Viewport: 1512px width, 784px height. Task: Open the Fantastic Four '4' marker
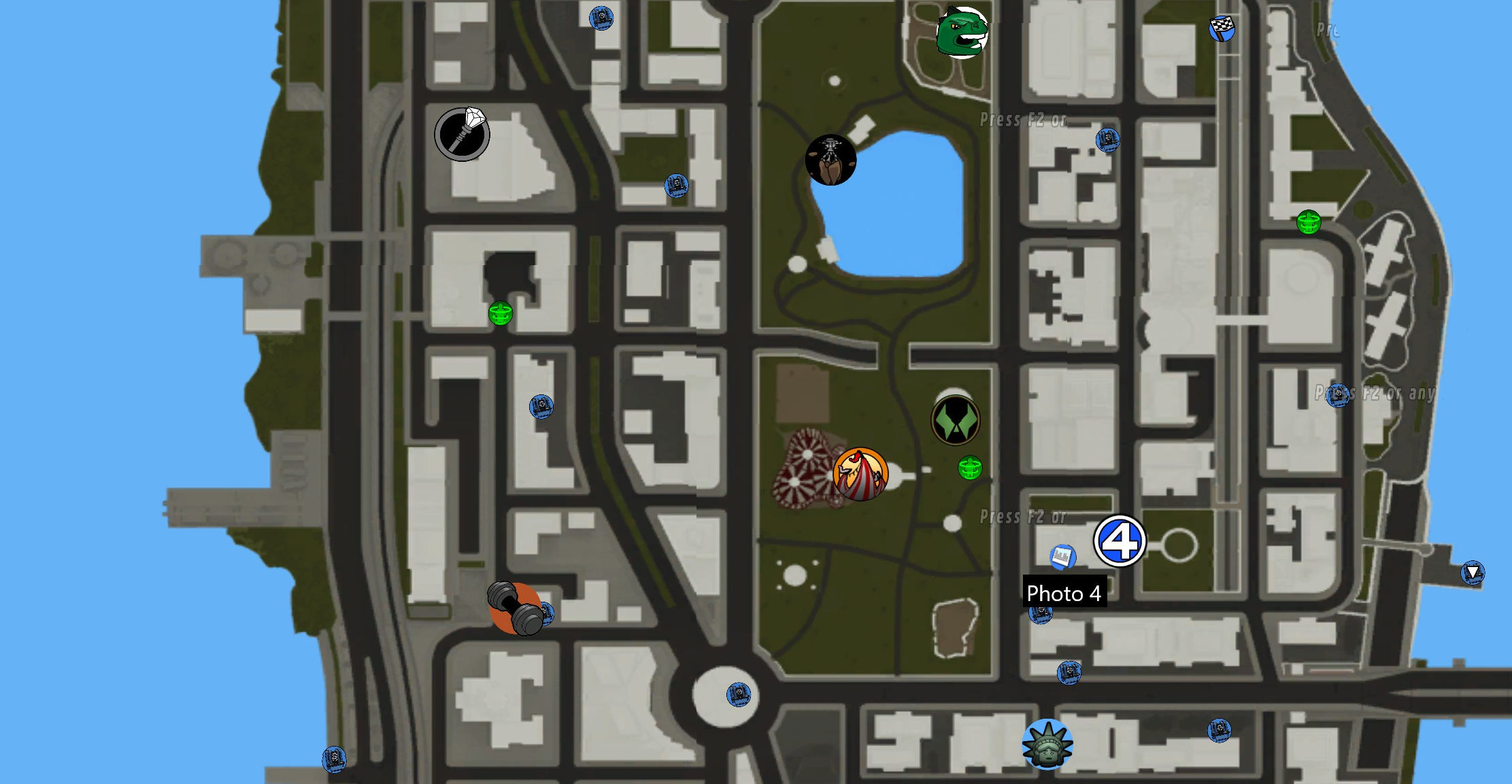(x=1120, y=541)
